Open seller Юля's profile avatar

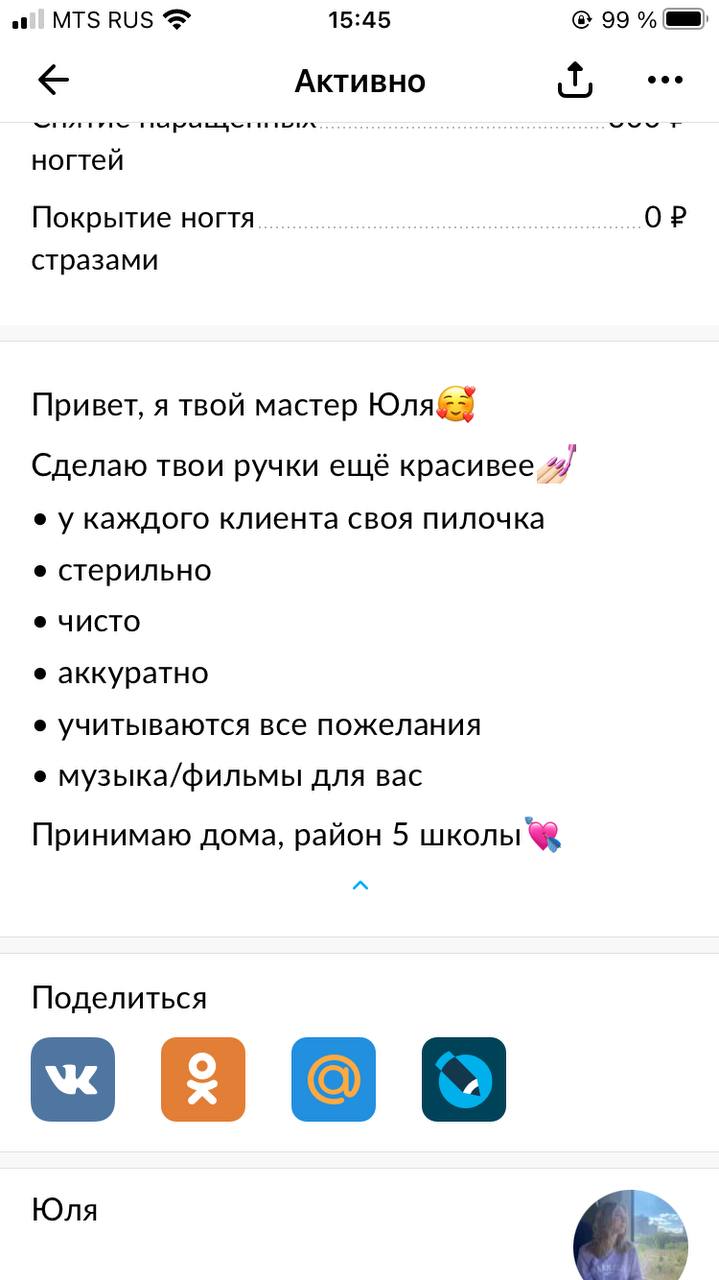[630, 1236]
